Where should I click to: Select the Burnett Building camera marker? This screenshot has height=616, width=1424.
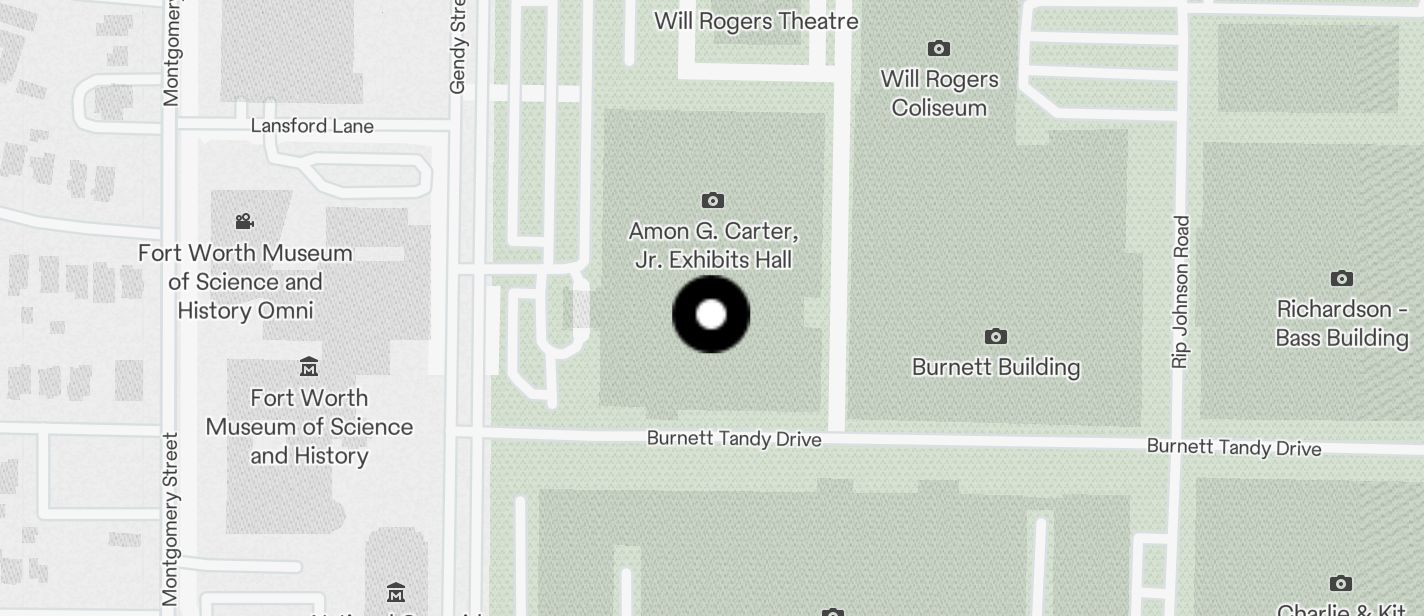995,337
